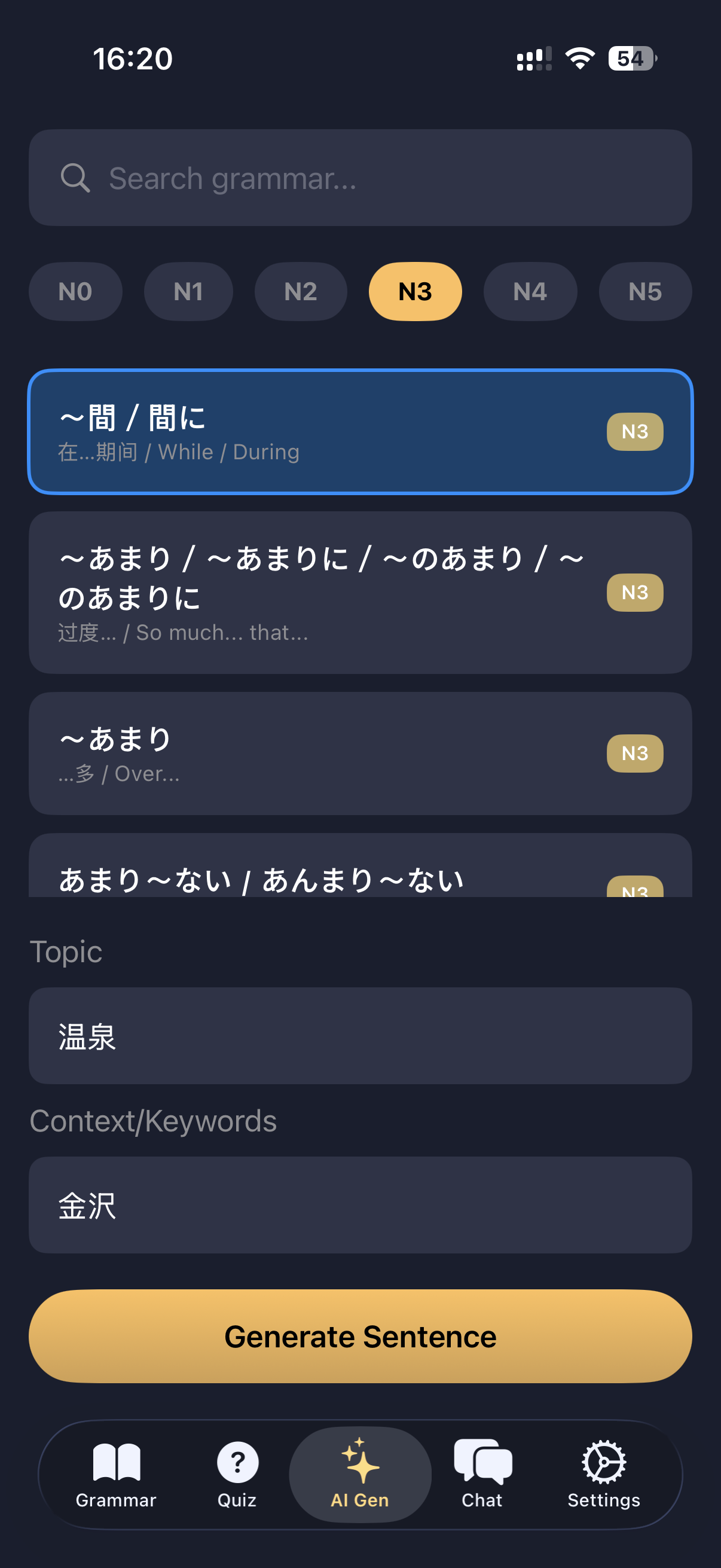Click the Context field containing 金沢
The width and height of the screenshot is (721, 1568).
[x=360, y=1205]
